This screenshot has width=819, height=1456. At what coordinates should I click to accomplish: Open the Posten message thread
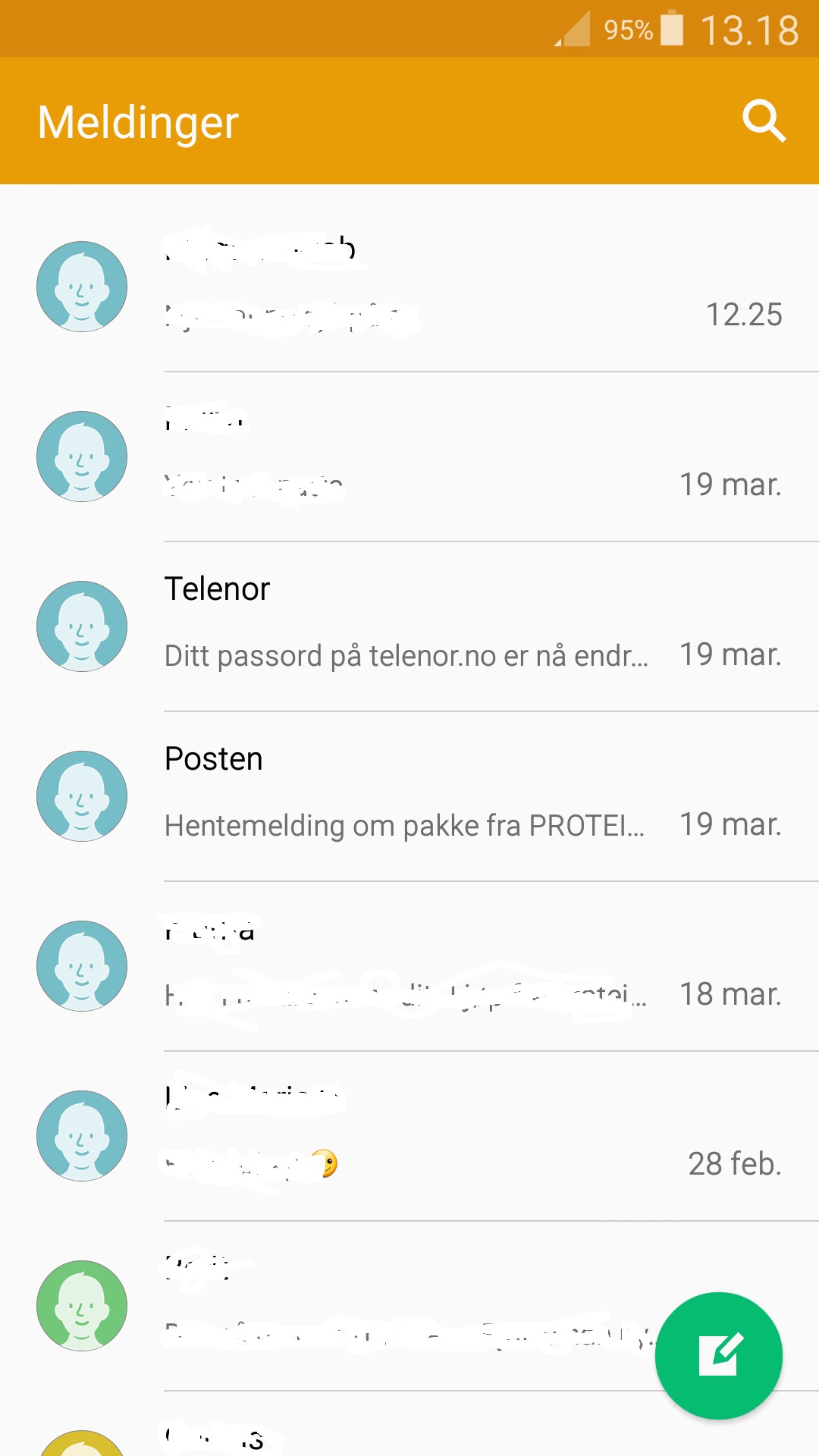409,796
